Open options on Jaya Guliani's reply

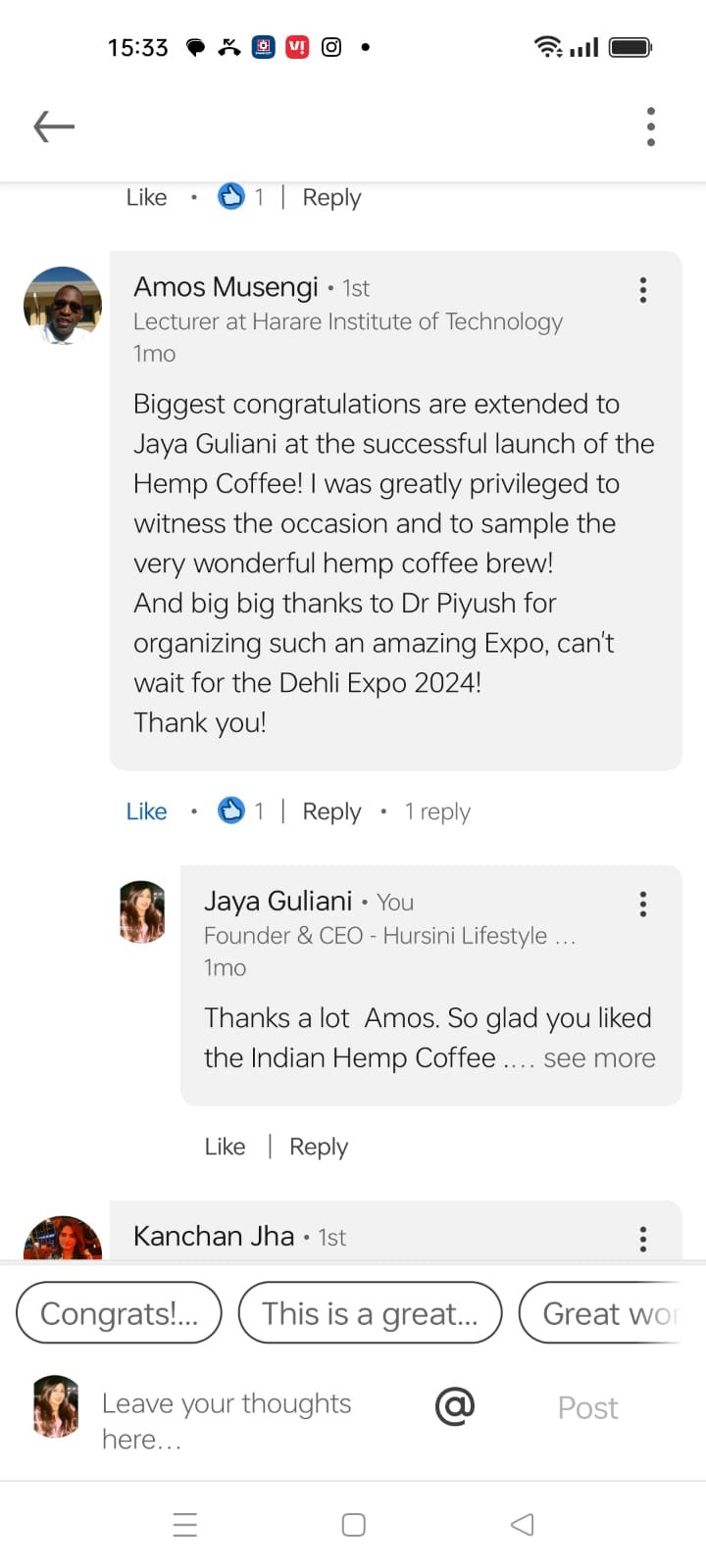[642, 904]
